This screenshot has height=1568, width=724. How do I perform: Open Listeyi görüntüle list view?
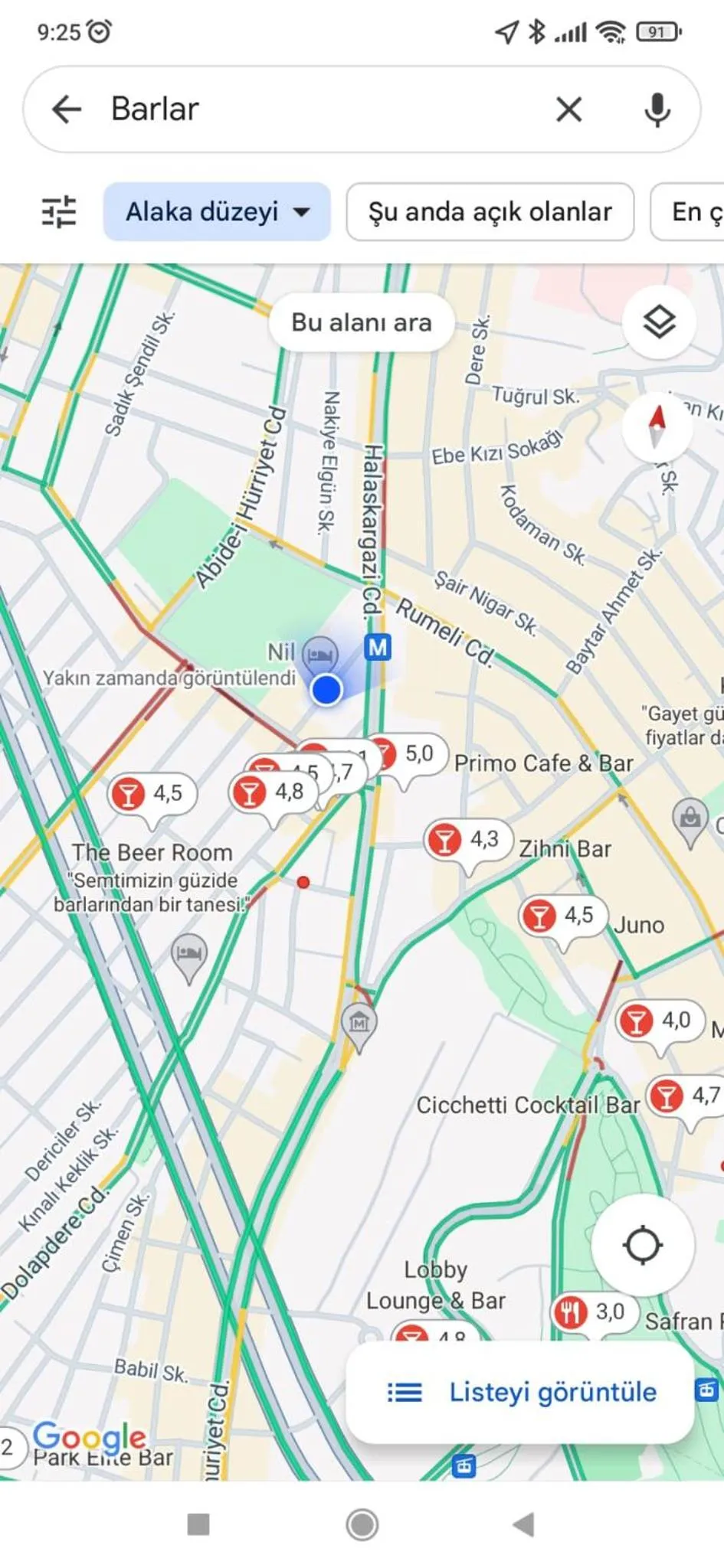[x=521, y=1392]
